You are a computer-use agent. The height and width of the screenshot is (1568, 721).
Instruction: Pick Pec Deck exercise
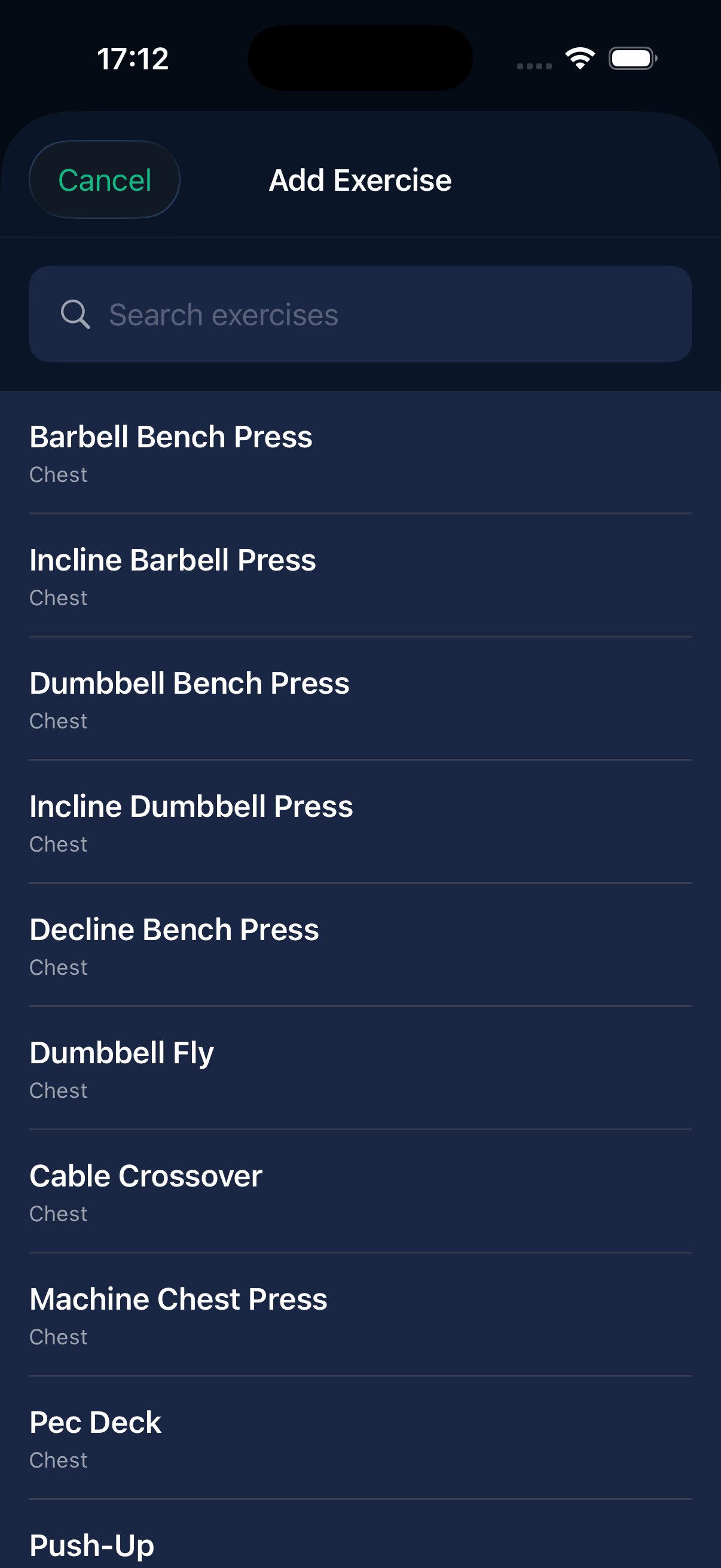point(96,1422)
